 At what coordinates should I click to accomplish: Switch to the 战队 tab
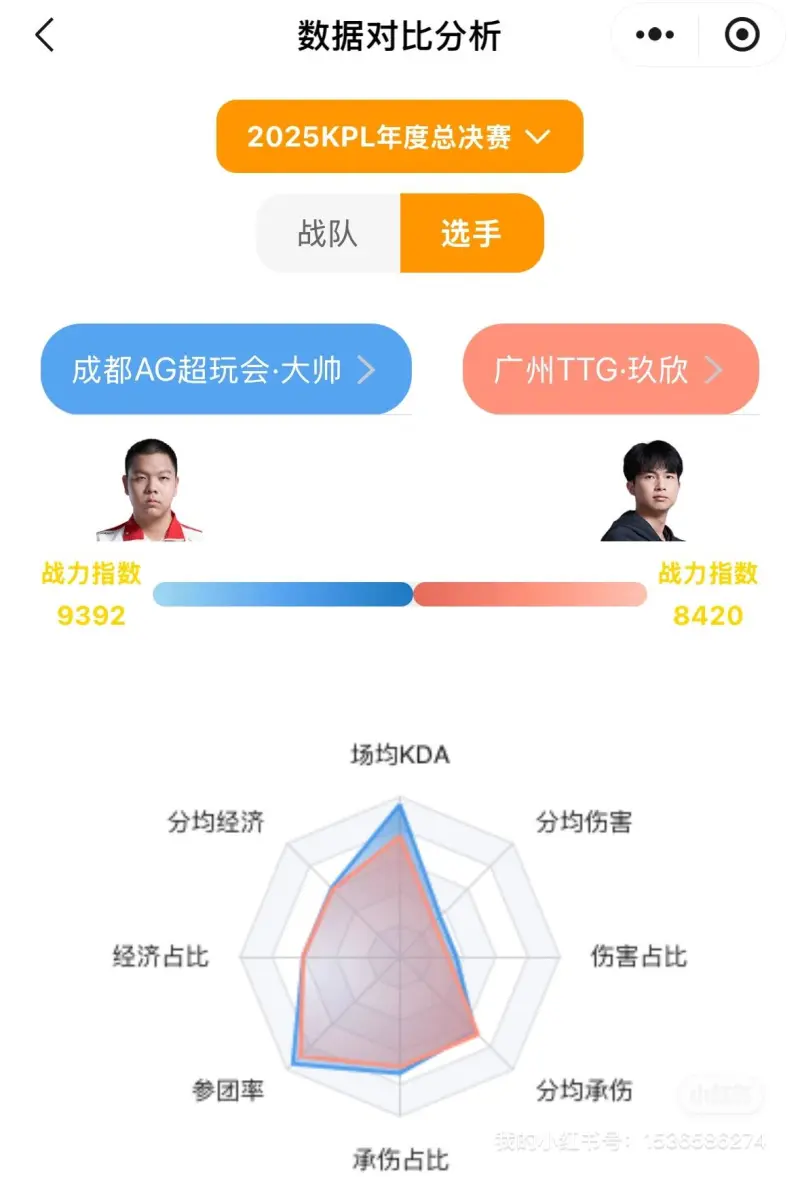(x=328, y=234)
